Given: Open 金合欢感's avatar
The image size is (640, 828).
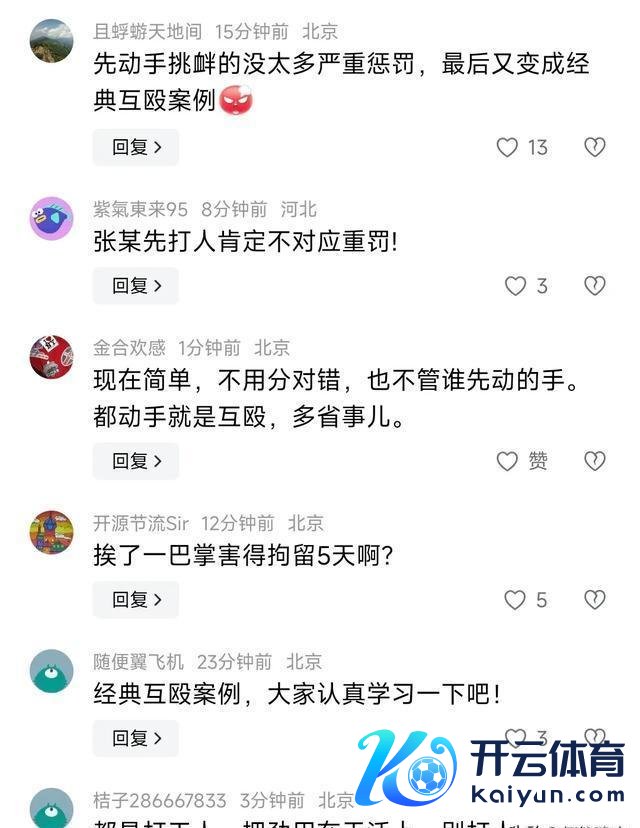Looking at the screenshot, I should click(51, 357).
